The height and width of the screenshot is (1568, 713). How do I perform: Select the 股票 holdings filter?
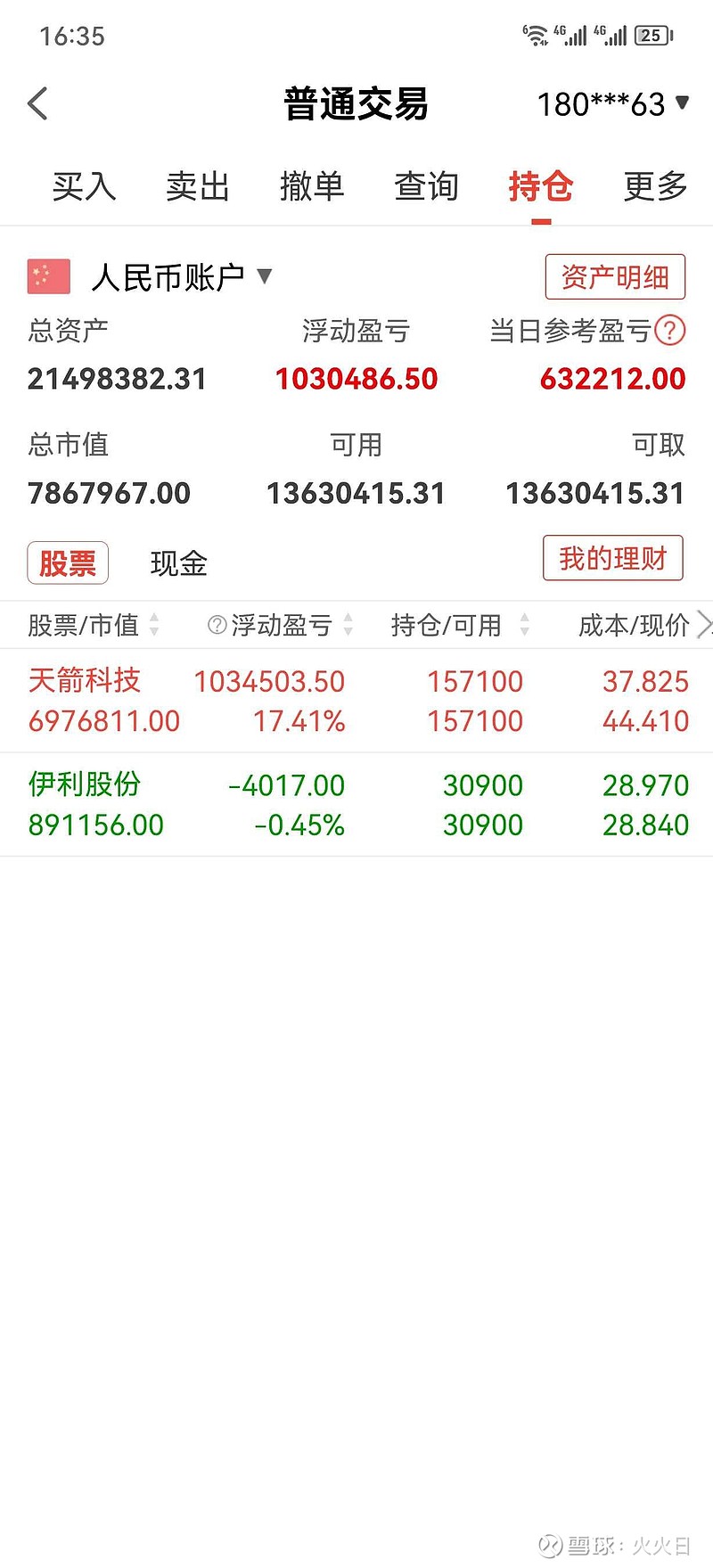click(x=68, y=562)
